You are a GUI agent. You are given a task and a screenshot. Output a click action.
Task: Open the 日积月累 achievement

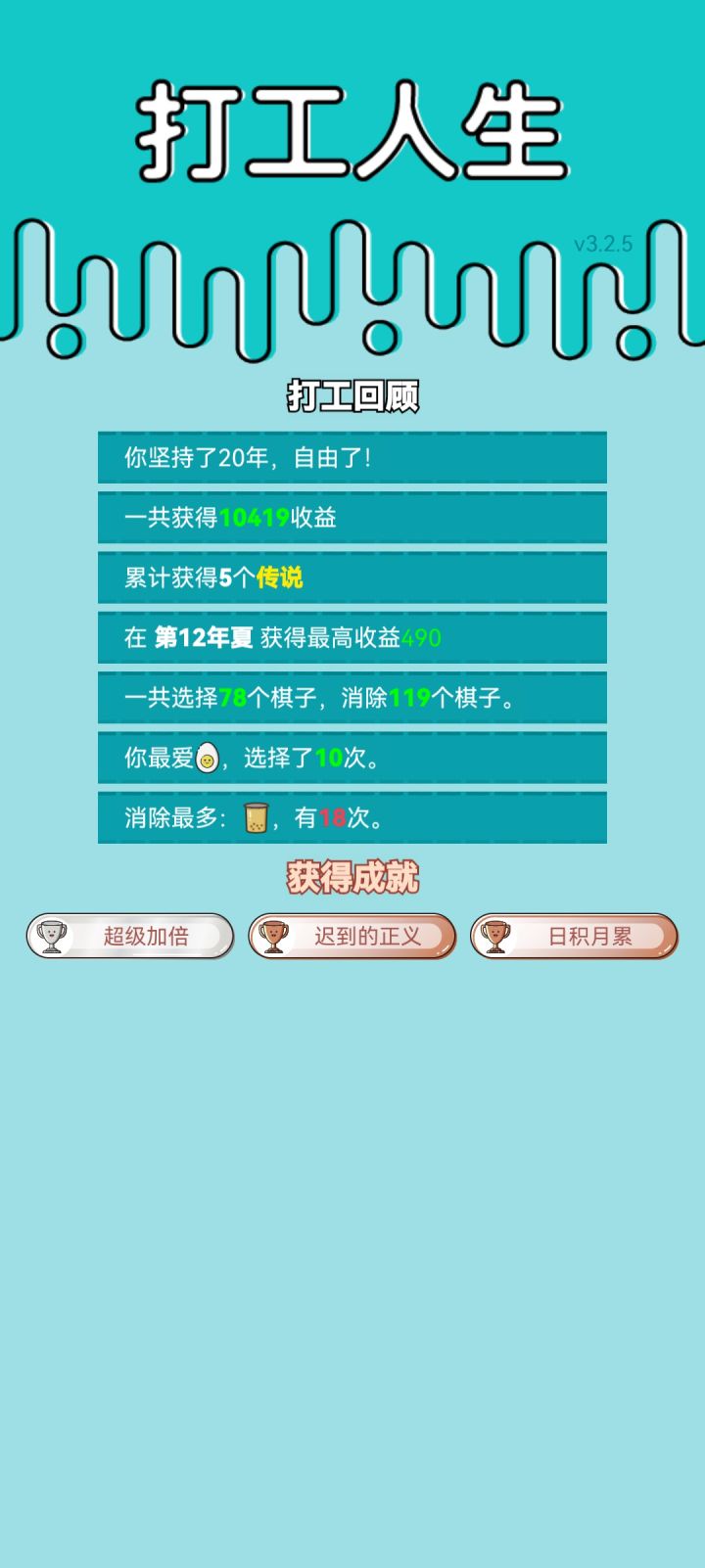(574, 935)
